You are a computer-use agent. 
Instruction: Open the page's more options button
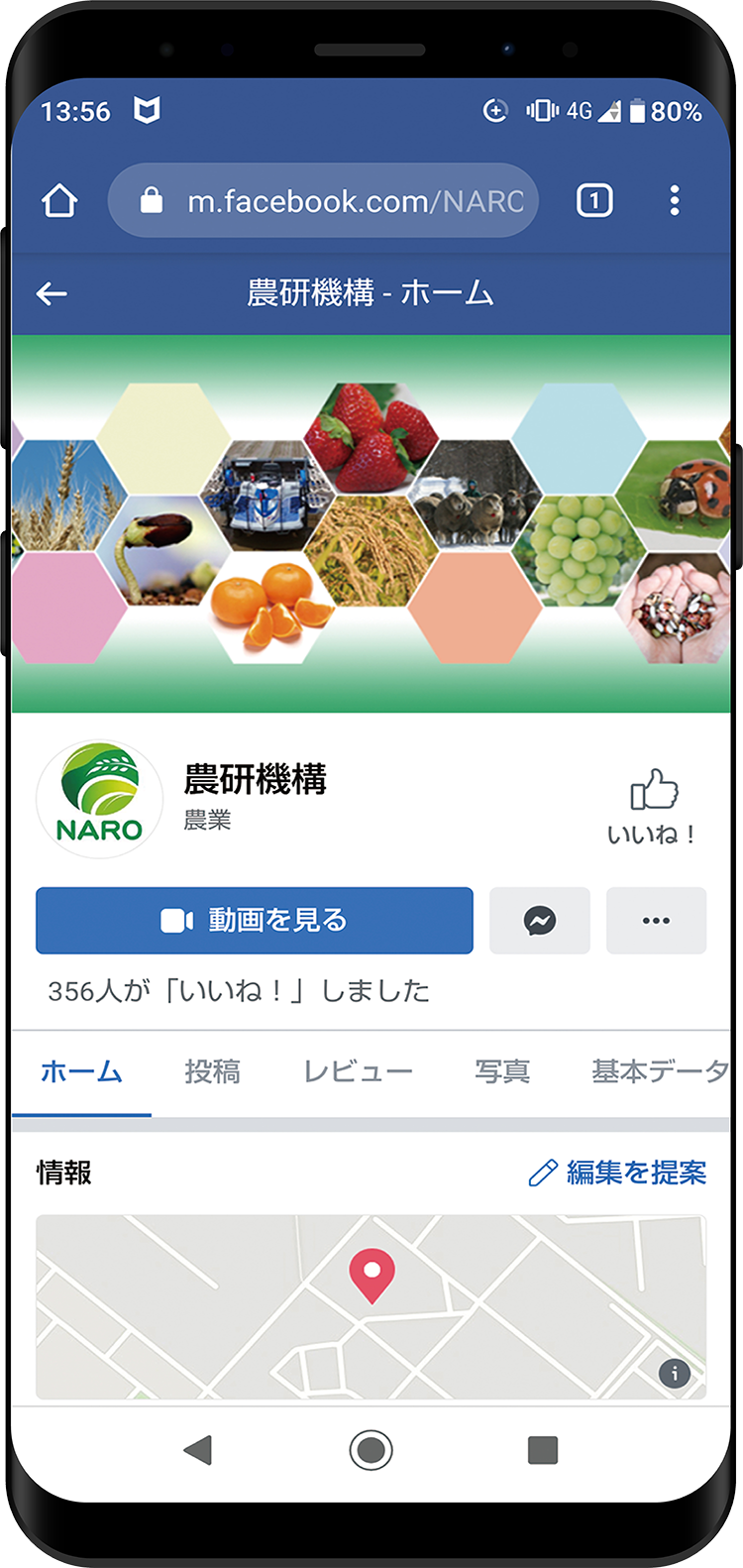656,921
